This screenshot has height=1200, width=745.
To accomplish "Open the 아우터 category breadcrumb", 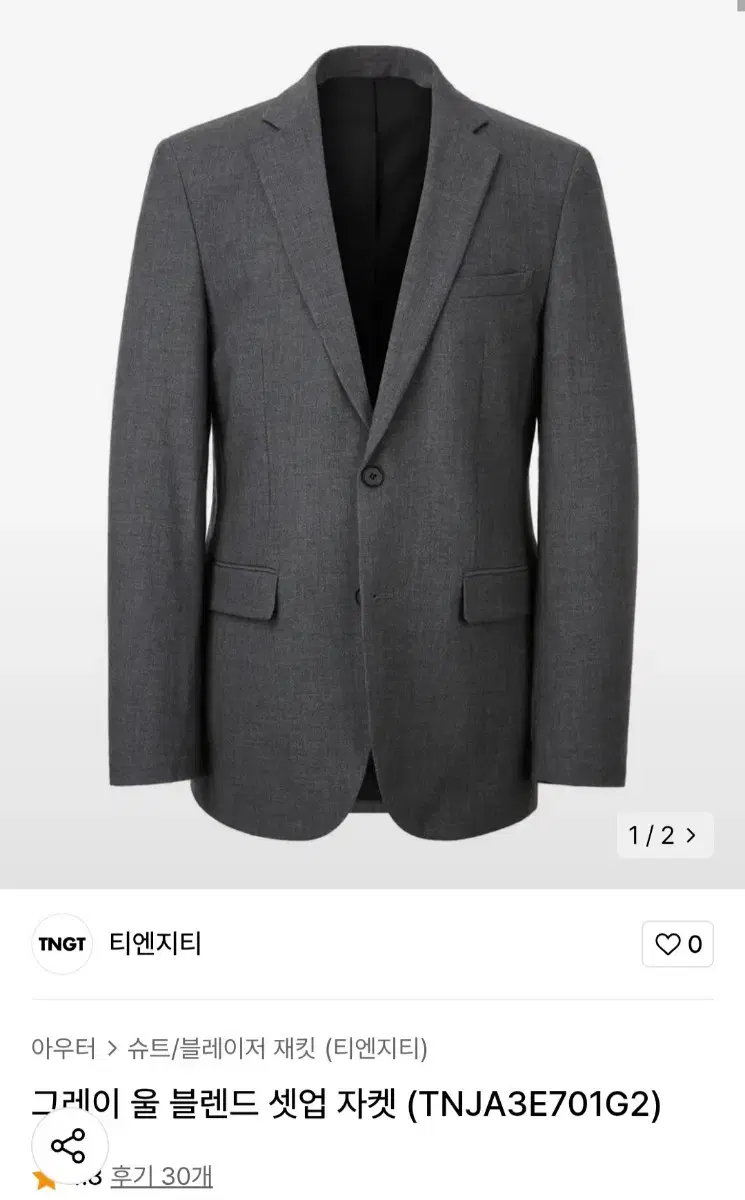I will pos(63,1048).
